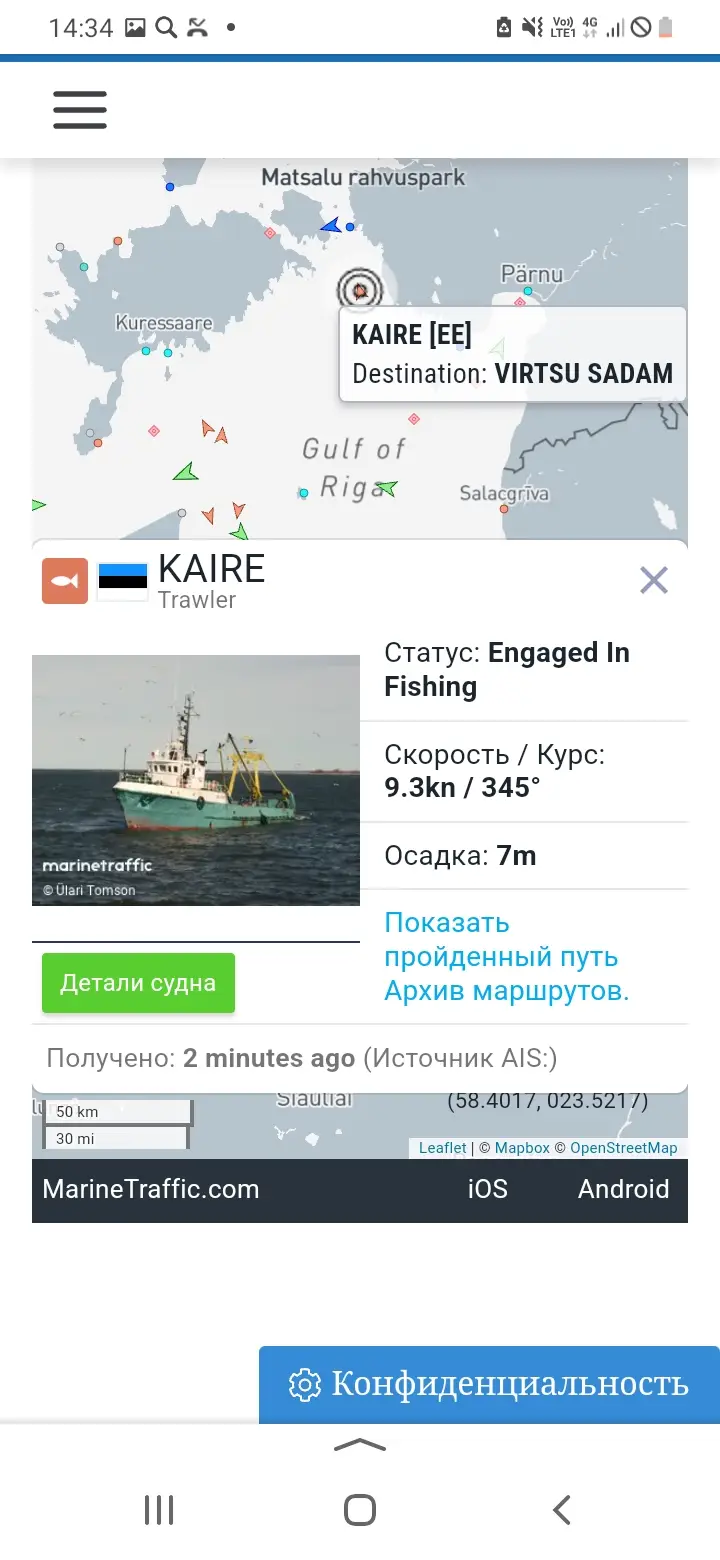Select the blue vessel arrow near Matsalu
720x1560 pixels.
point(330,226)
